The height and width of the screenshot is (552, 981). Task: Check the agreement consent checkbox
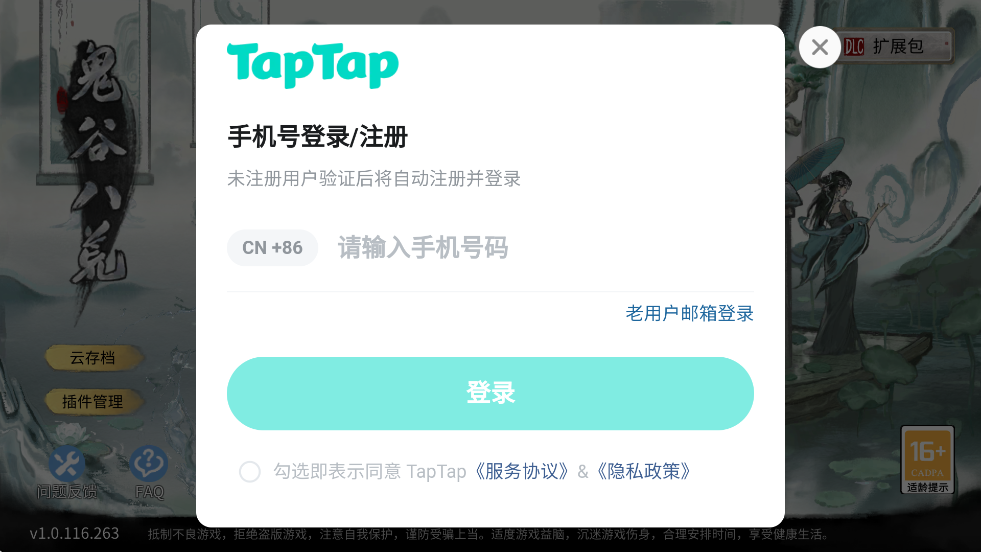(250, 472)
